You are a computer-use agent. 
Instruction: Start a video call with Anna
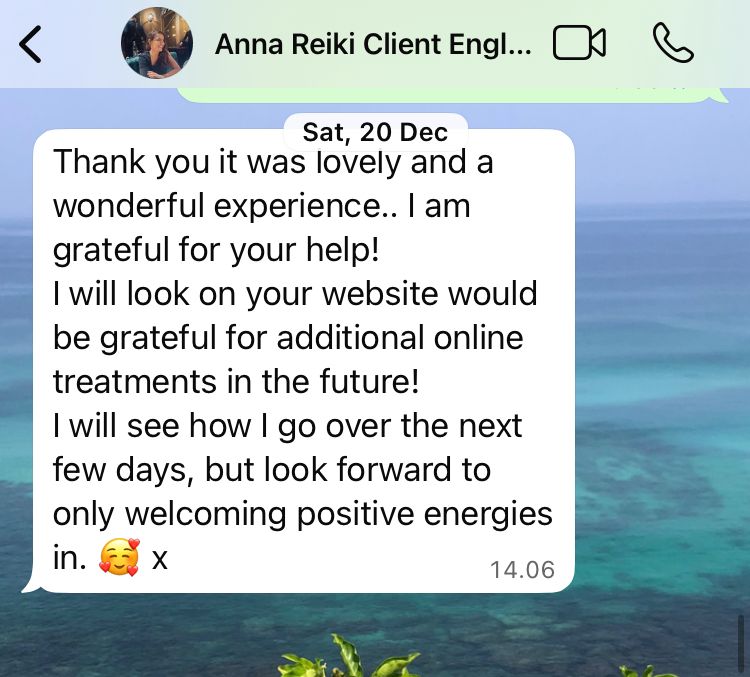(x=580, y=43)
